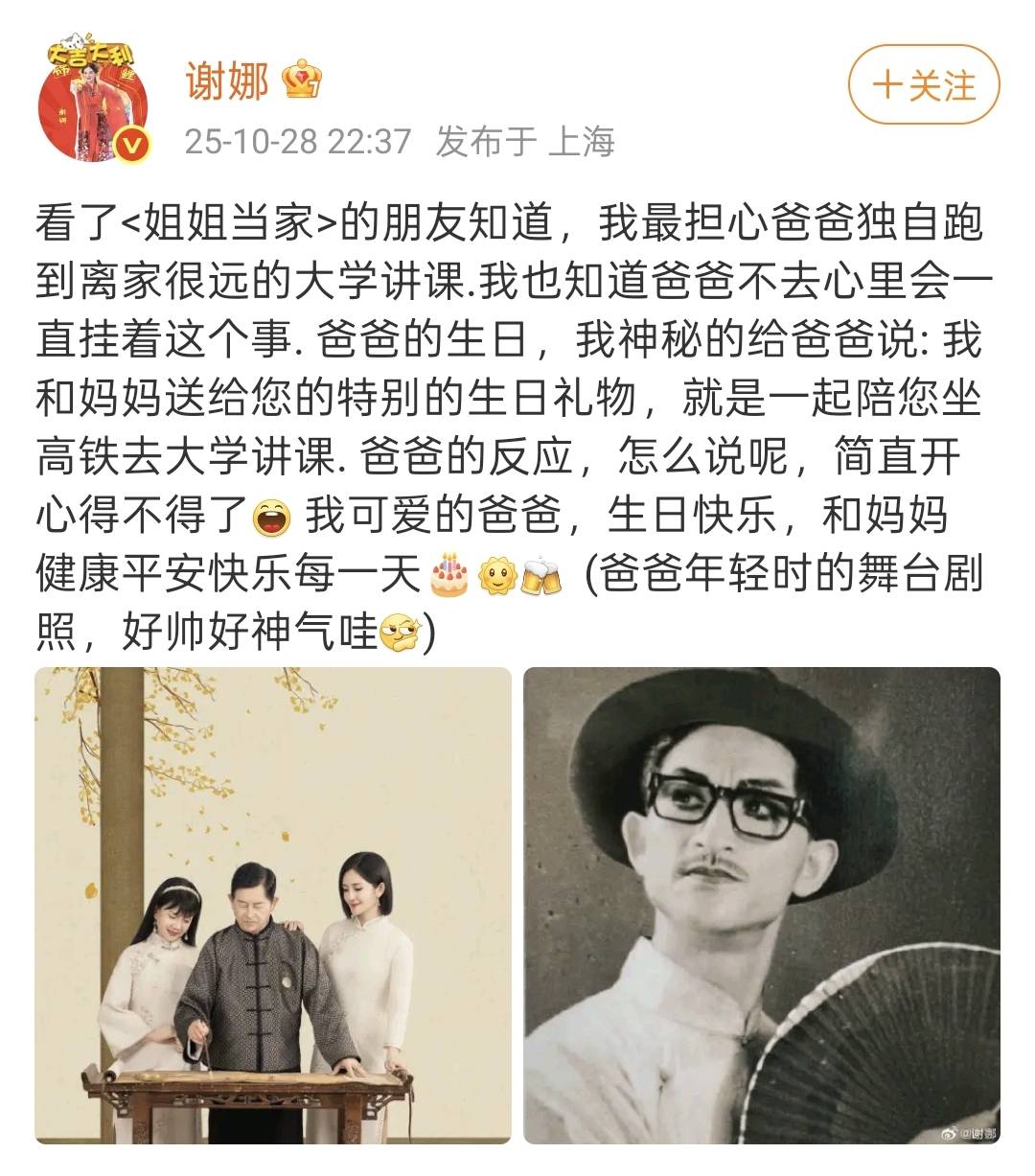Open the black-and-white stage photo
The image size is (1035, 1176).
pyautogui.click(x=761, y=905)
